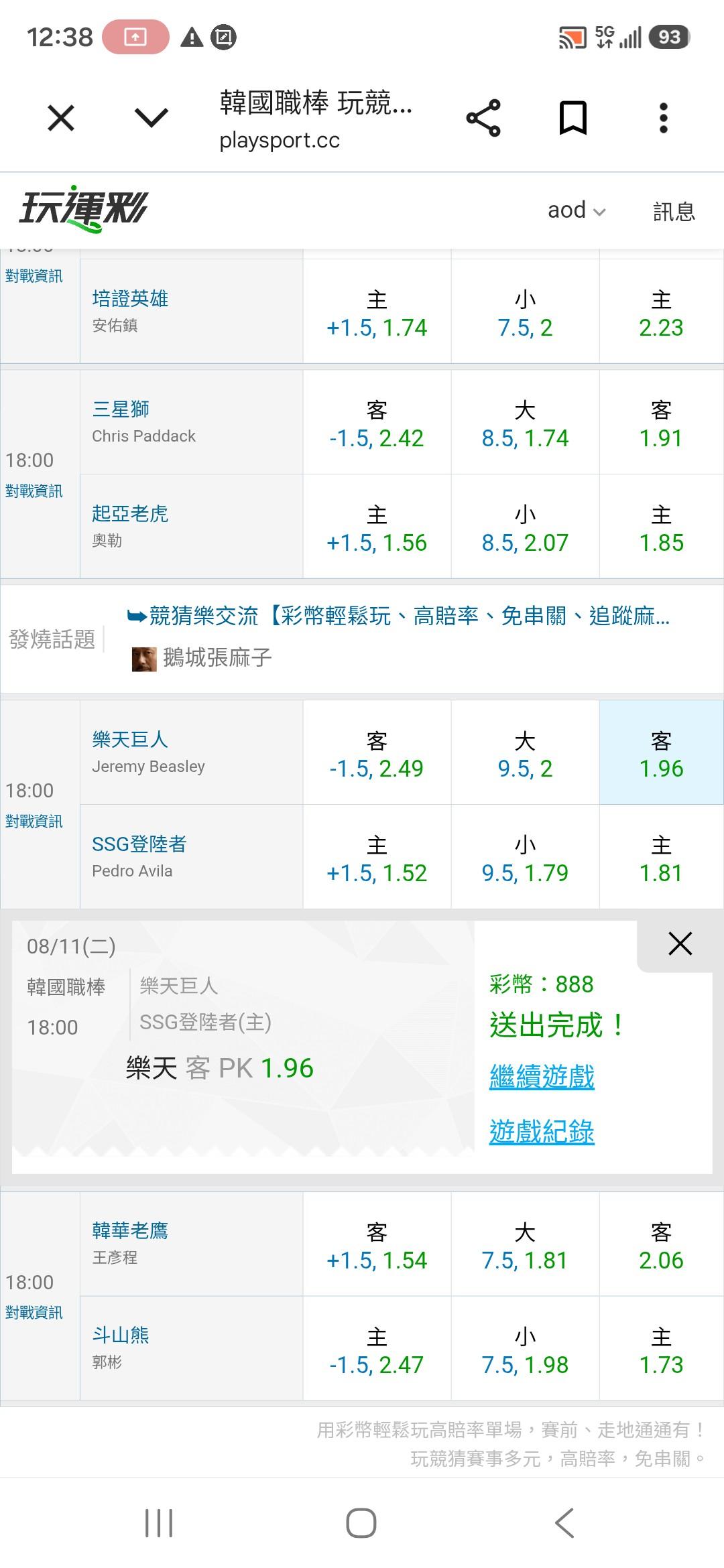This screenshot has width=724, height=1568.
Task: Open 遊戲紀錄 game records
Action: pos(542,1132)
